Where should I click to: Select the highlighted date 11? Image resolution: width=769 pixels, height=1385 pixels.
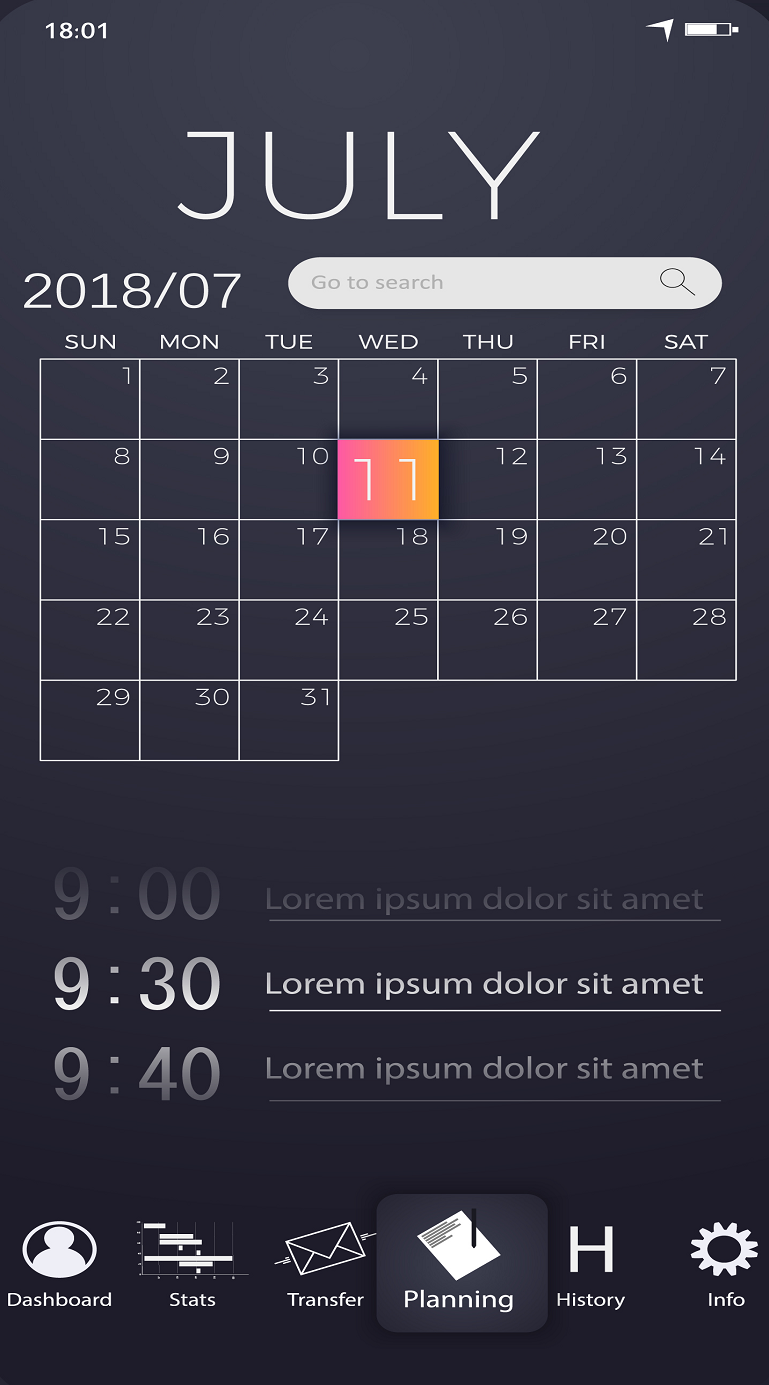click(388, 479)
